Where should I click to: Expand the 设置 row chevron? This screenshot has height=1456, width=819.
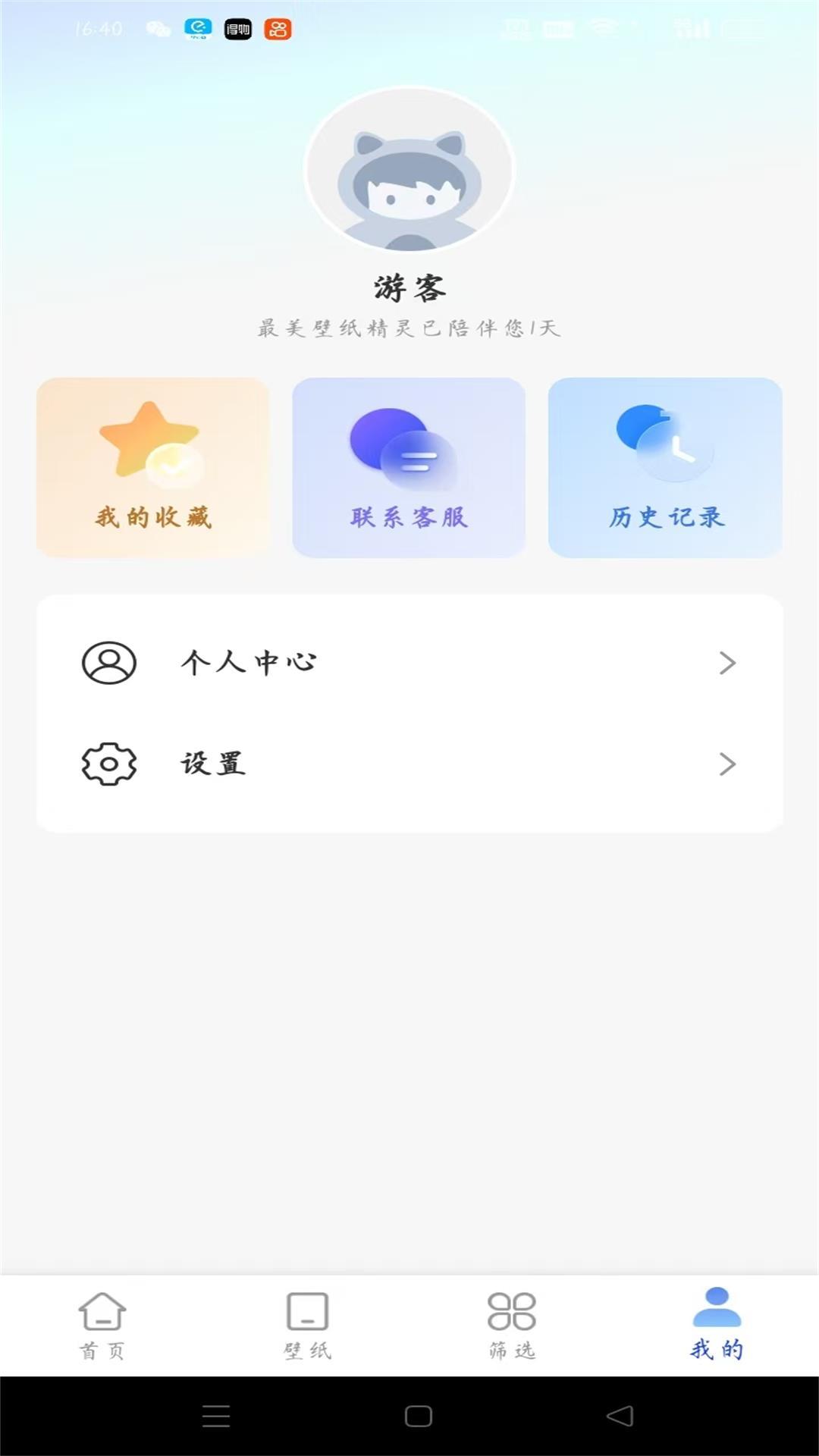728,764
